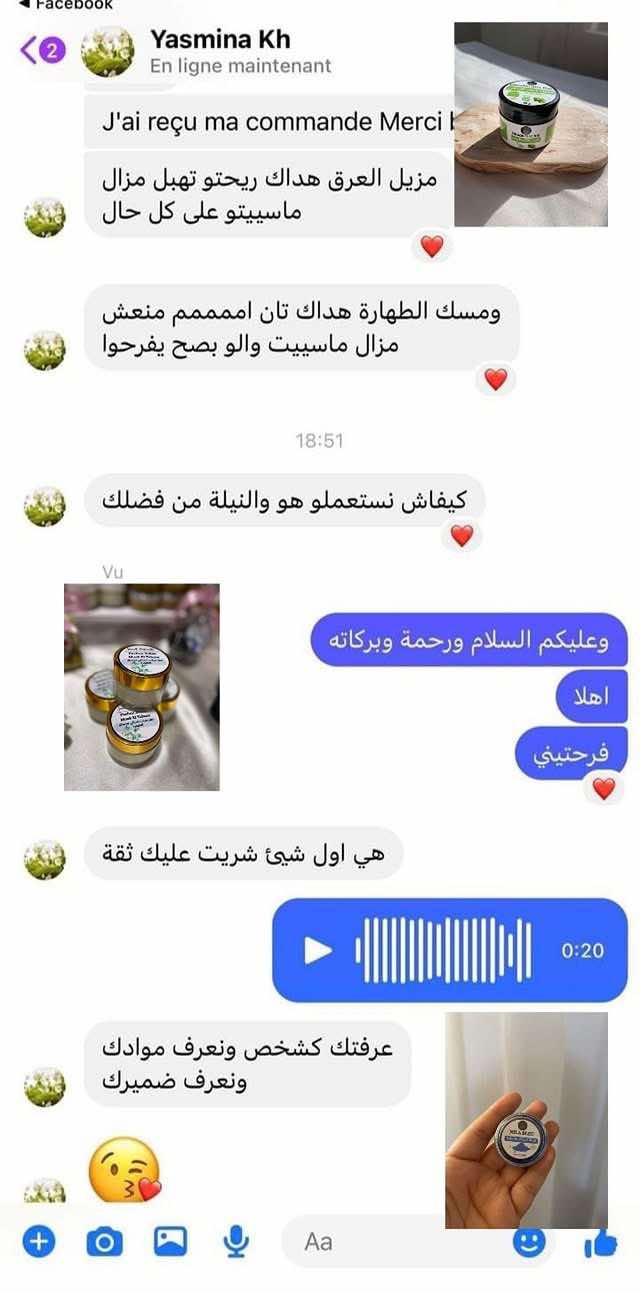Screen dimensions: 640x1293
Task: Open the photo gallery picker
Action: tap(170, 1241)
